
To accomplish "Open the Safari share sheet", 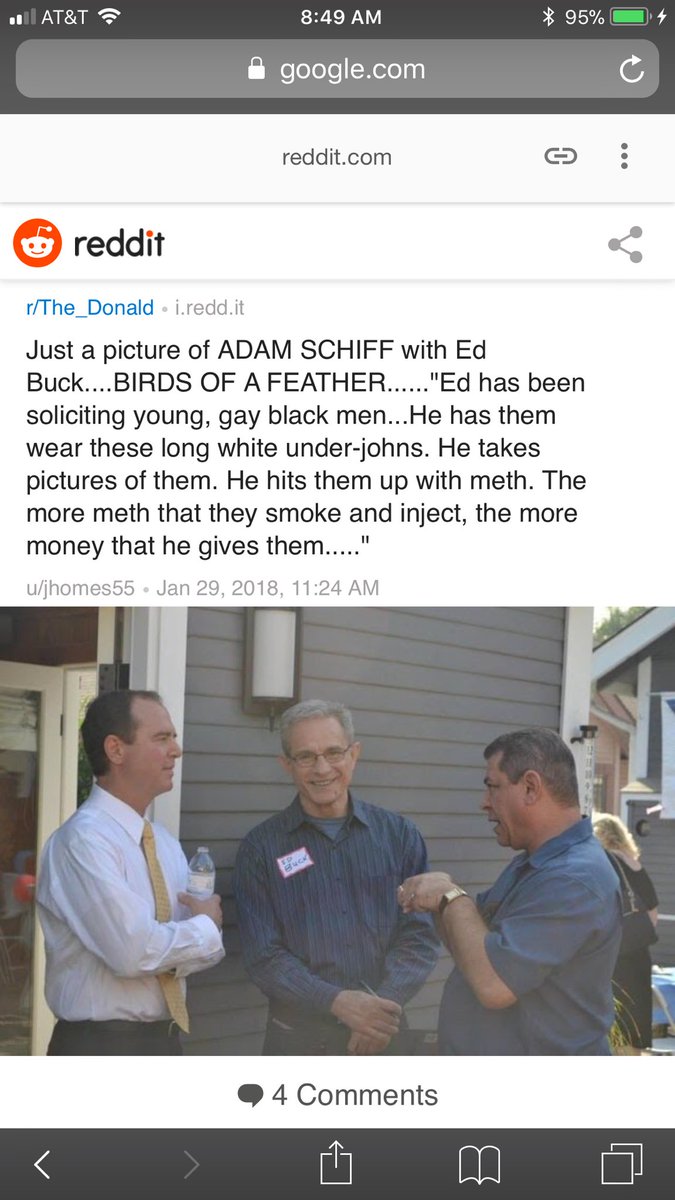I will pyautogui.click(x=337, y=1164).
